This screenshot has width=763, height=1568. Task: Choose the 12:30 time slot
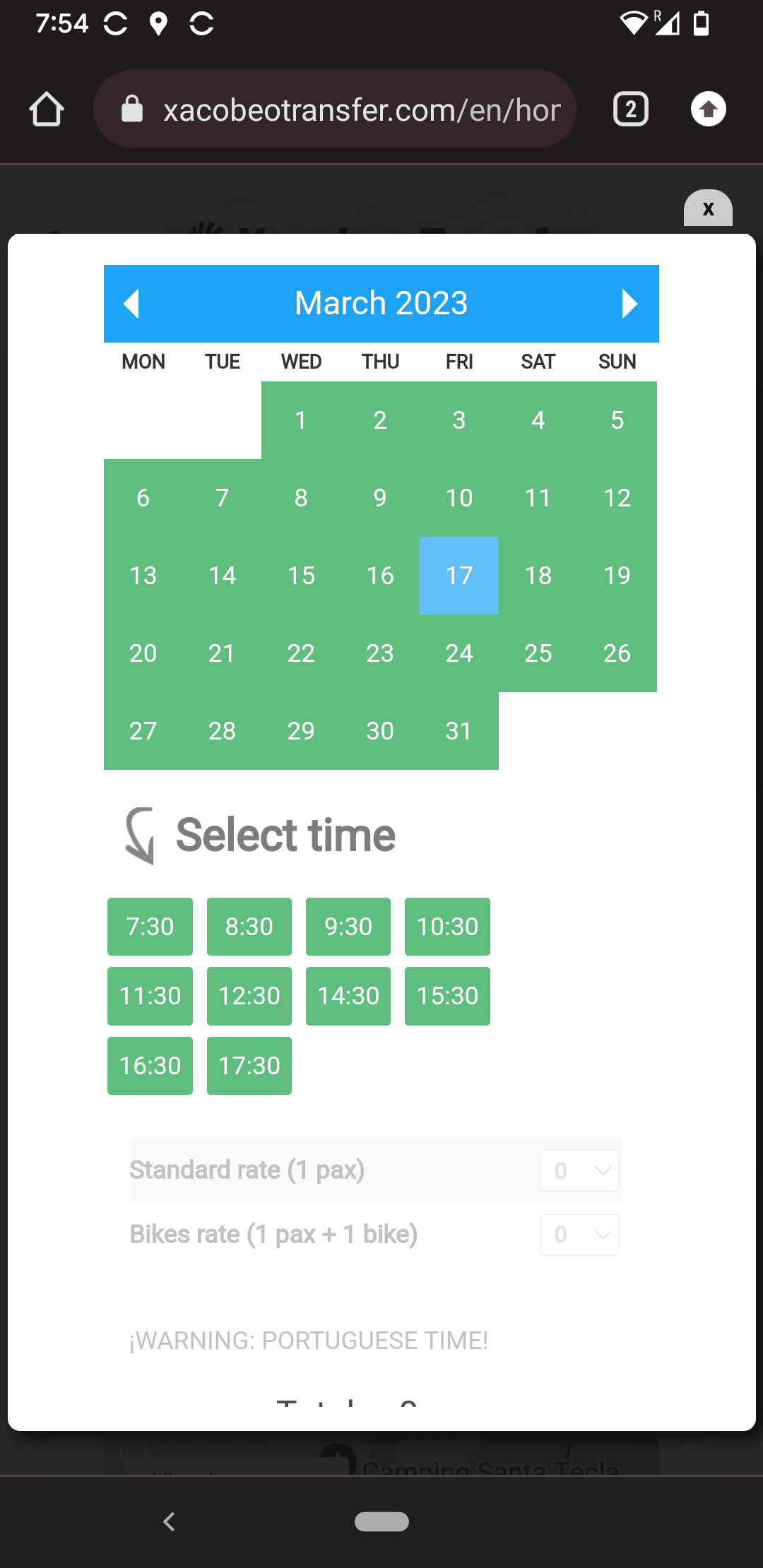pos(249,996)
